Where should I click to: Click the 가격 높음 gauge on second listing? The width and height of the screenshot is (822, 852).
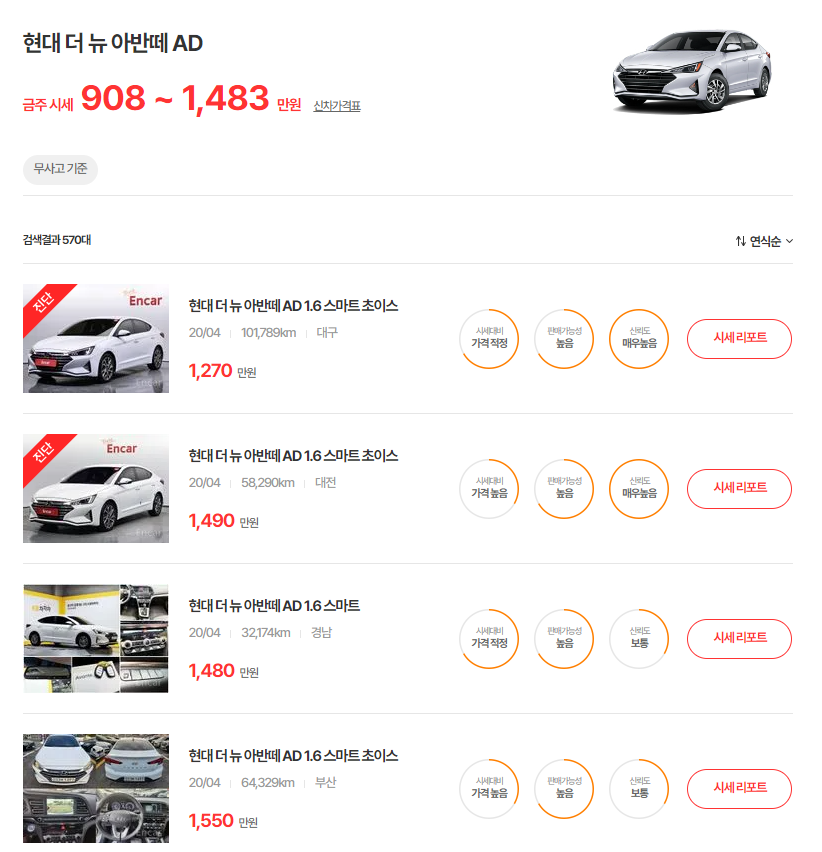click(489, 488)
